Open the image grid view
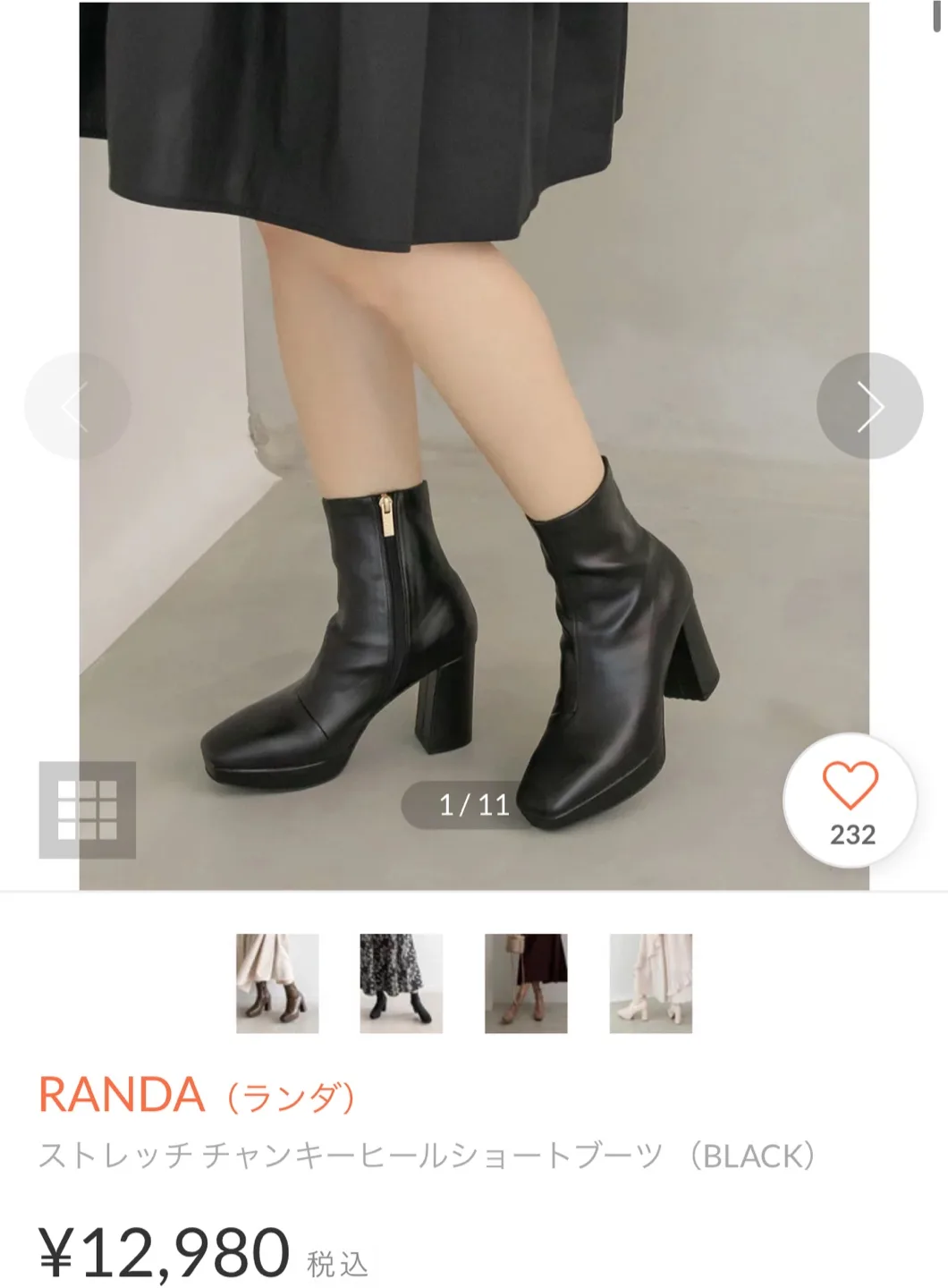The image size is (948, 1288). click(x=87, y=809)
